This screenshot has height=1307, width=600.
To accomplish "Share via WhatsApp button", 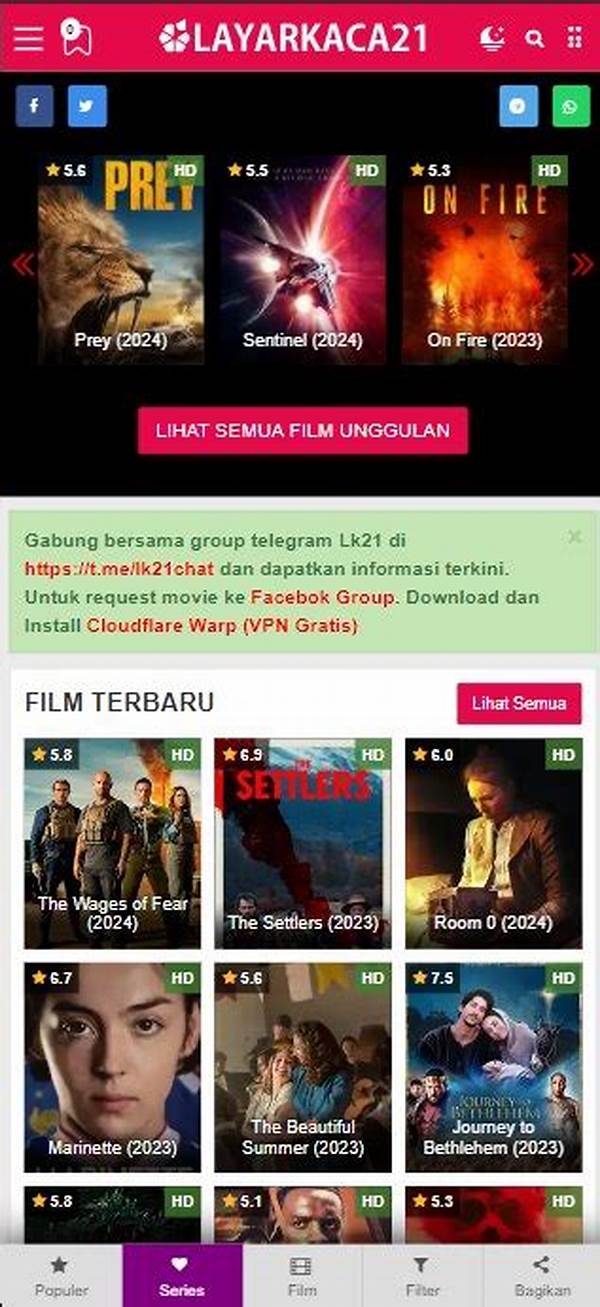I will pyautogui.click(x=571, y=106).
